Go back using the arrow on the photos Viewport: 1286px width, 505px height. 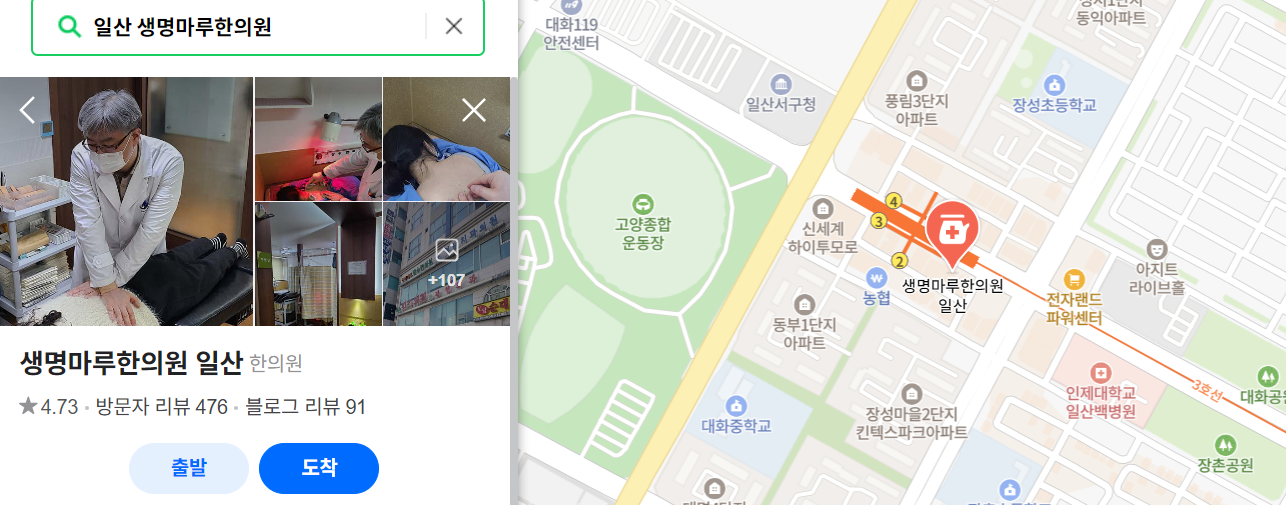[28, 110]
